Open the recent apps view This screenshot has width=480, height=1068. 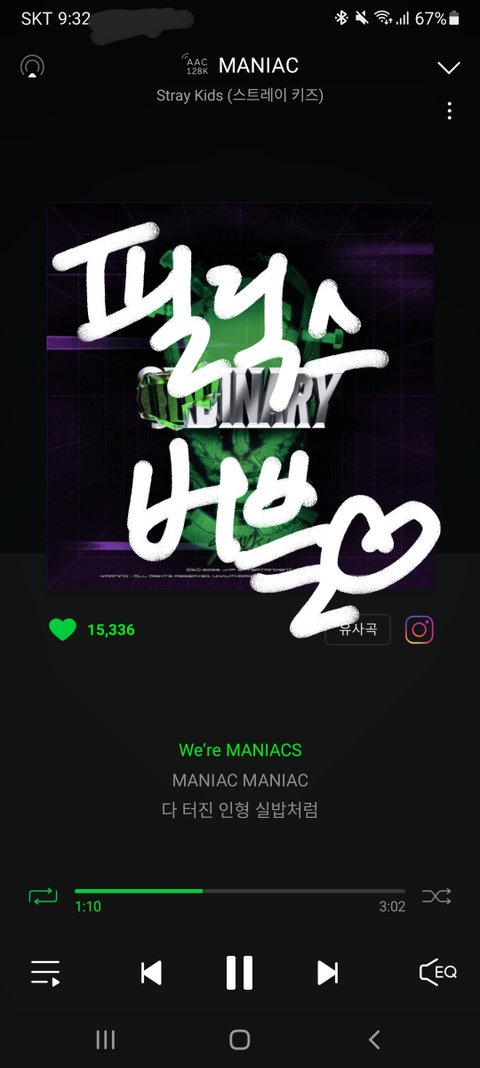(x=106, y=1039)
